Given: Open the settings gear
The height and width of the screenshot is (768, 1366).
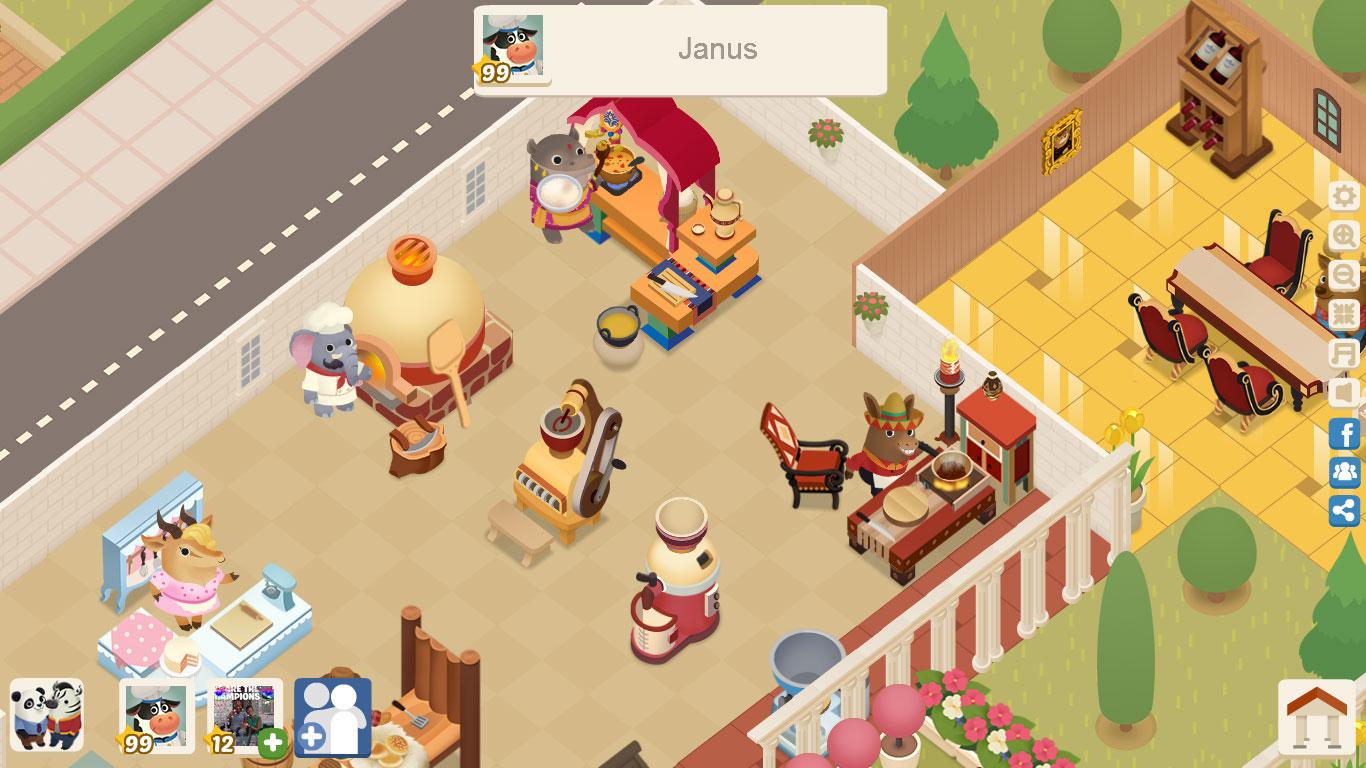Looking at the screenshot, I should pos(1344,196).
